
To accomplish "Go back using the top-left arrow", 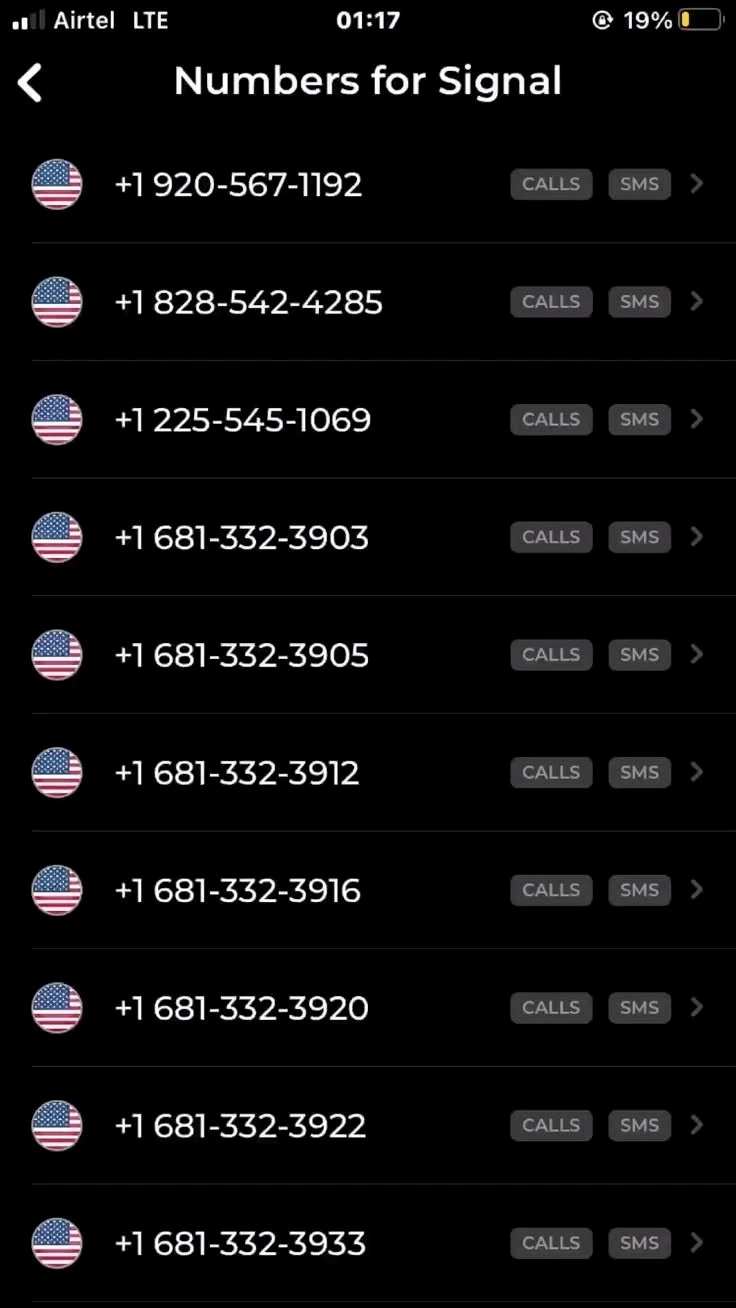I will coord(31,83).
